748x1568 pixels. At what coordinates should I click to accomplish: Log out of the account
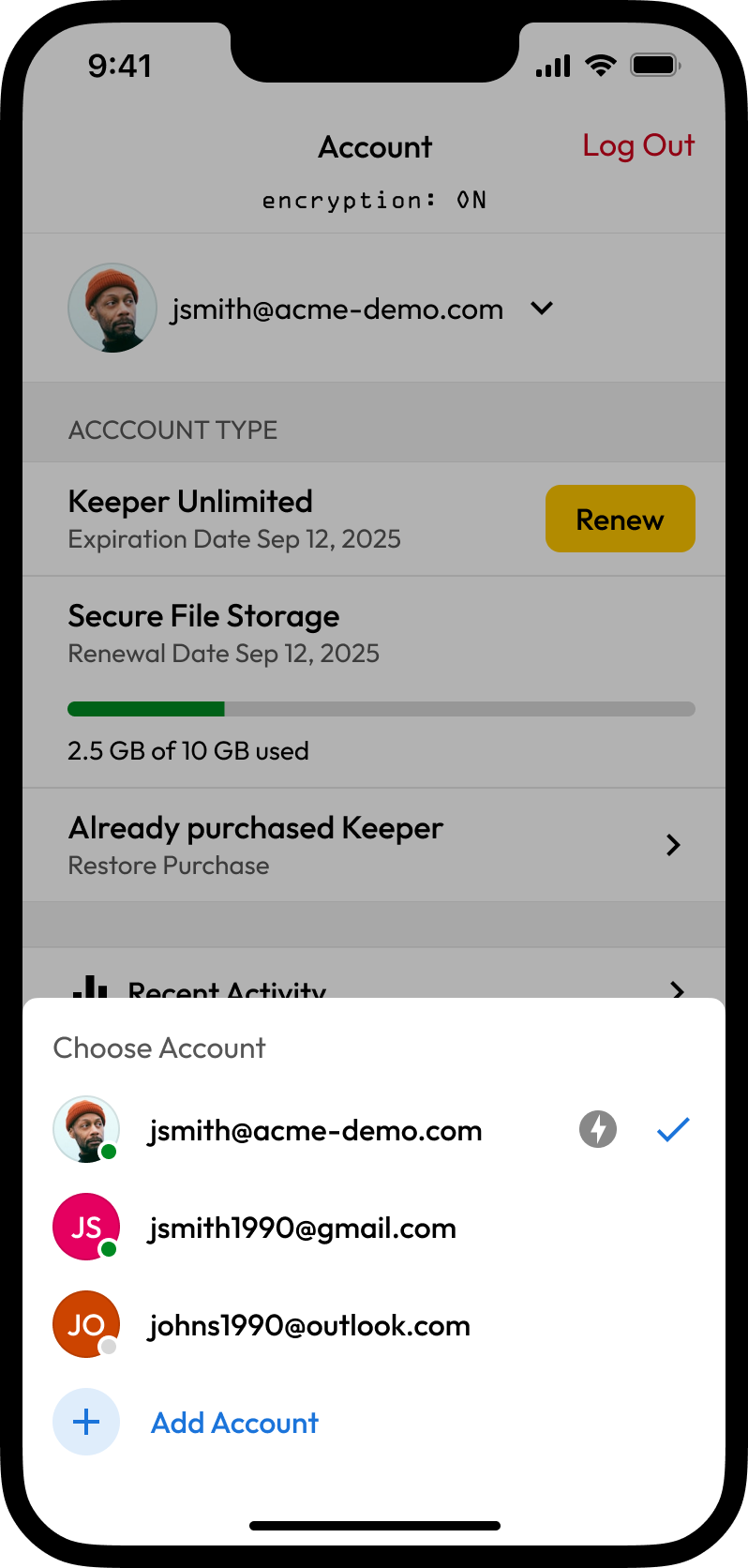(638, 145)
